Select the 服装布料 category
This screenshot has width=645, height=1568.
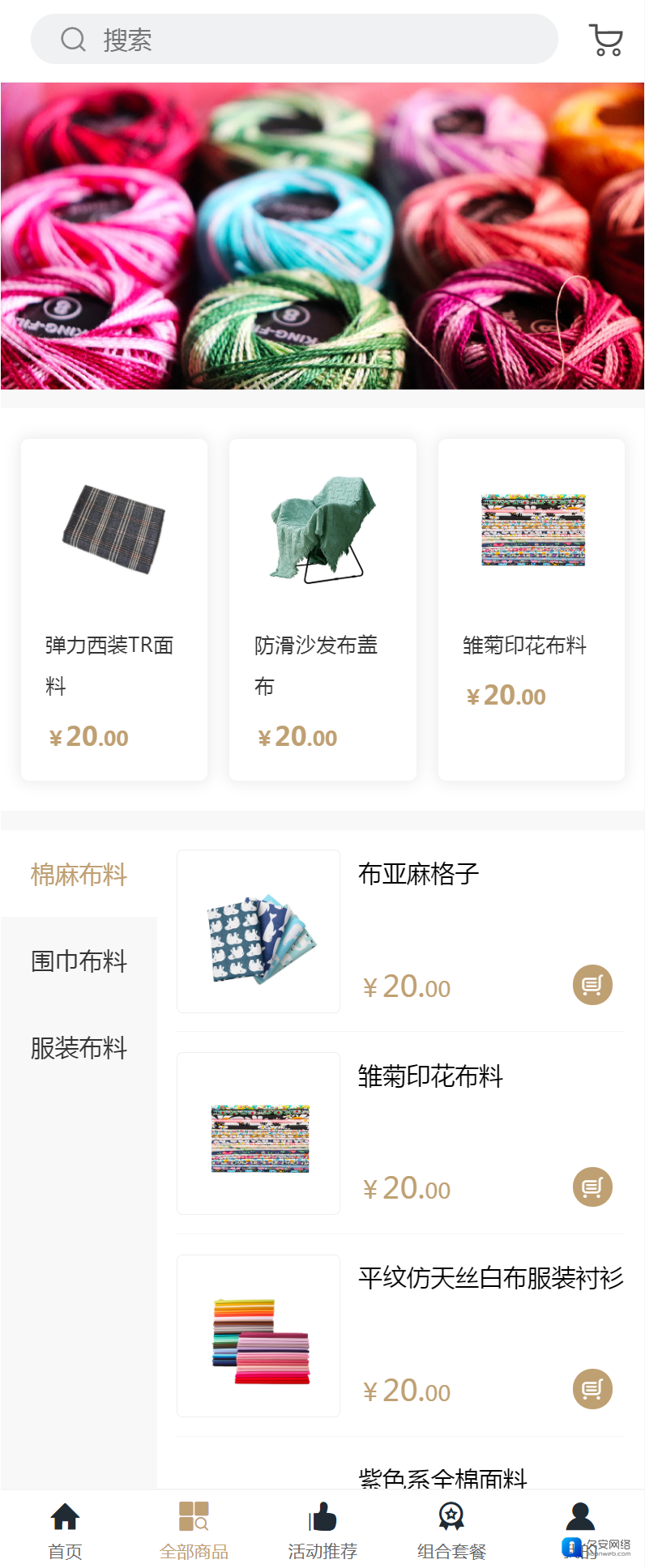[x=79, y=1048]
